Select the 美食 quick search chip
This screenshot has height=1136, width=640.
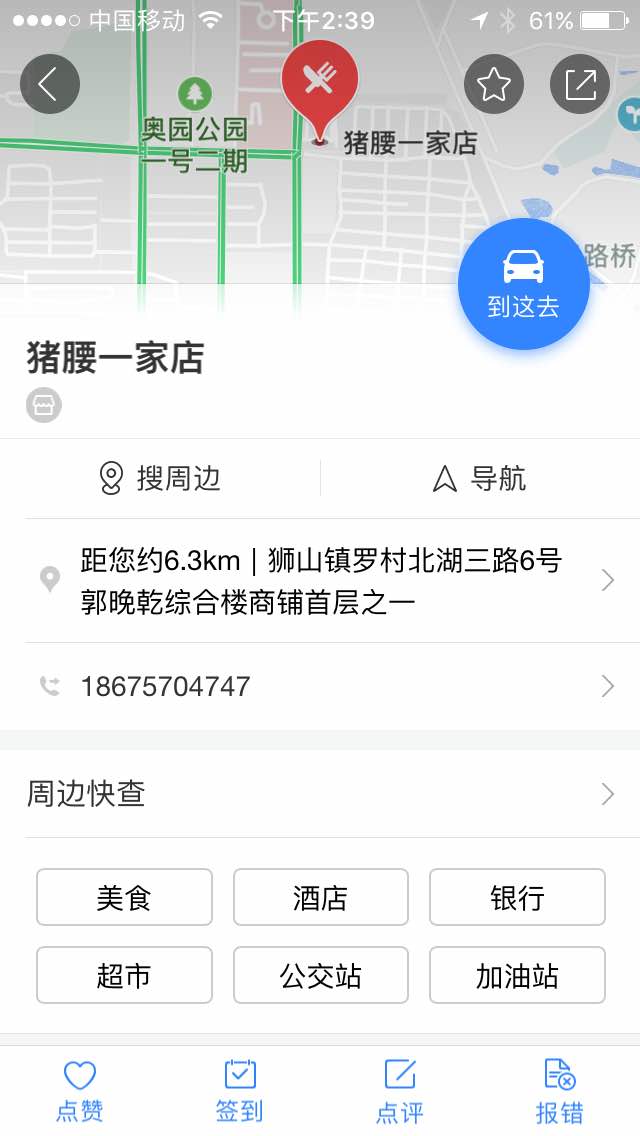(125, 898)
